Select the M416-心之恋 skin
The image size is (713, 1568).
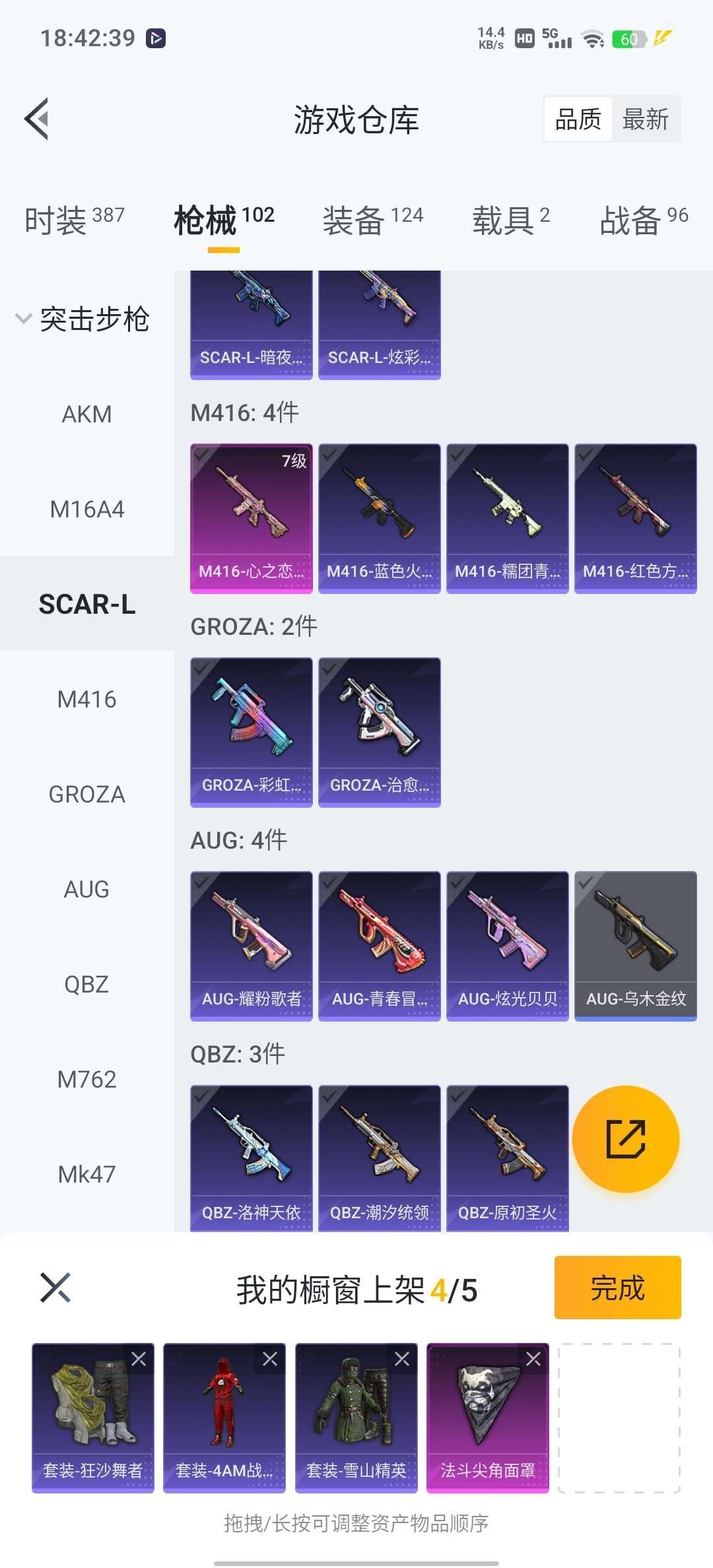[x=251, y=518]
